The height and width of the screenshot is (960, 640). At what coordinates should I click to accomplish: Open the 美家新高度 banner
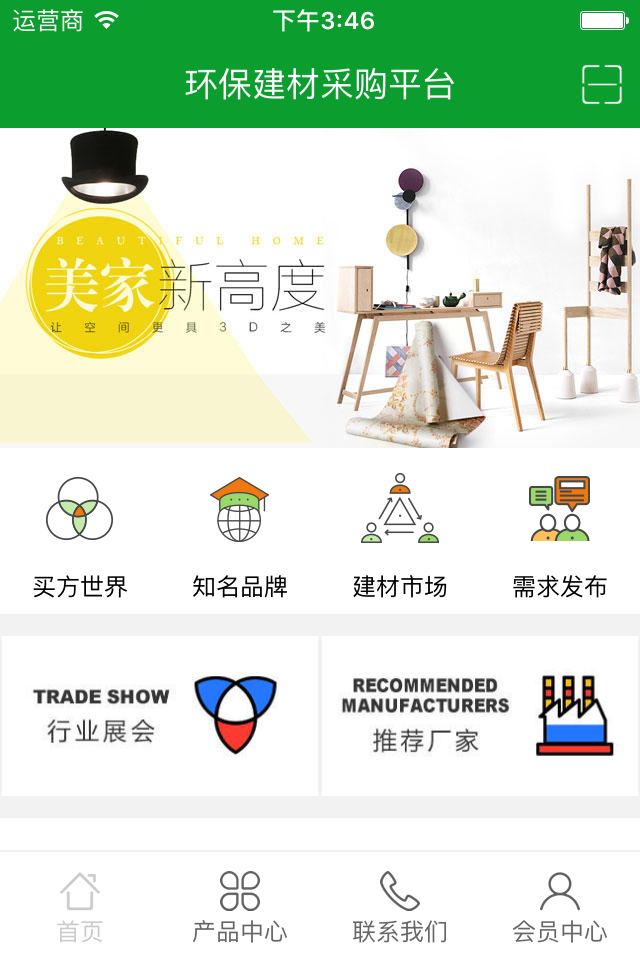pyautogui.click(x=320, y=288)
